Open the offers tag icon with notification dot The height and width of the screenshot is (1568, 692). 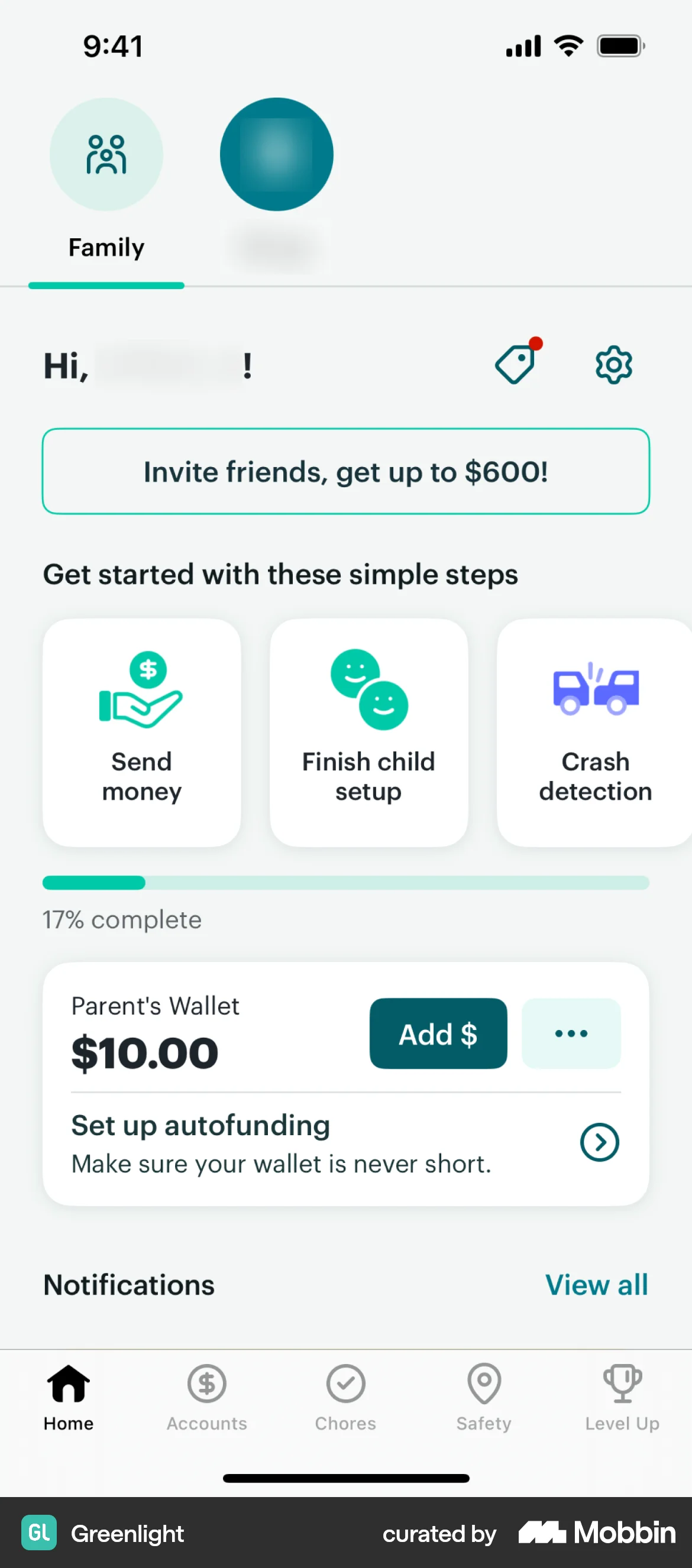pyautogui.click(x=515, y=365)
